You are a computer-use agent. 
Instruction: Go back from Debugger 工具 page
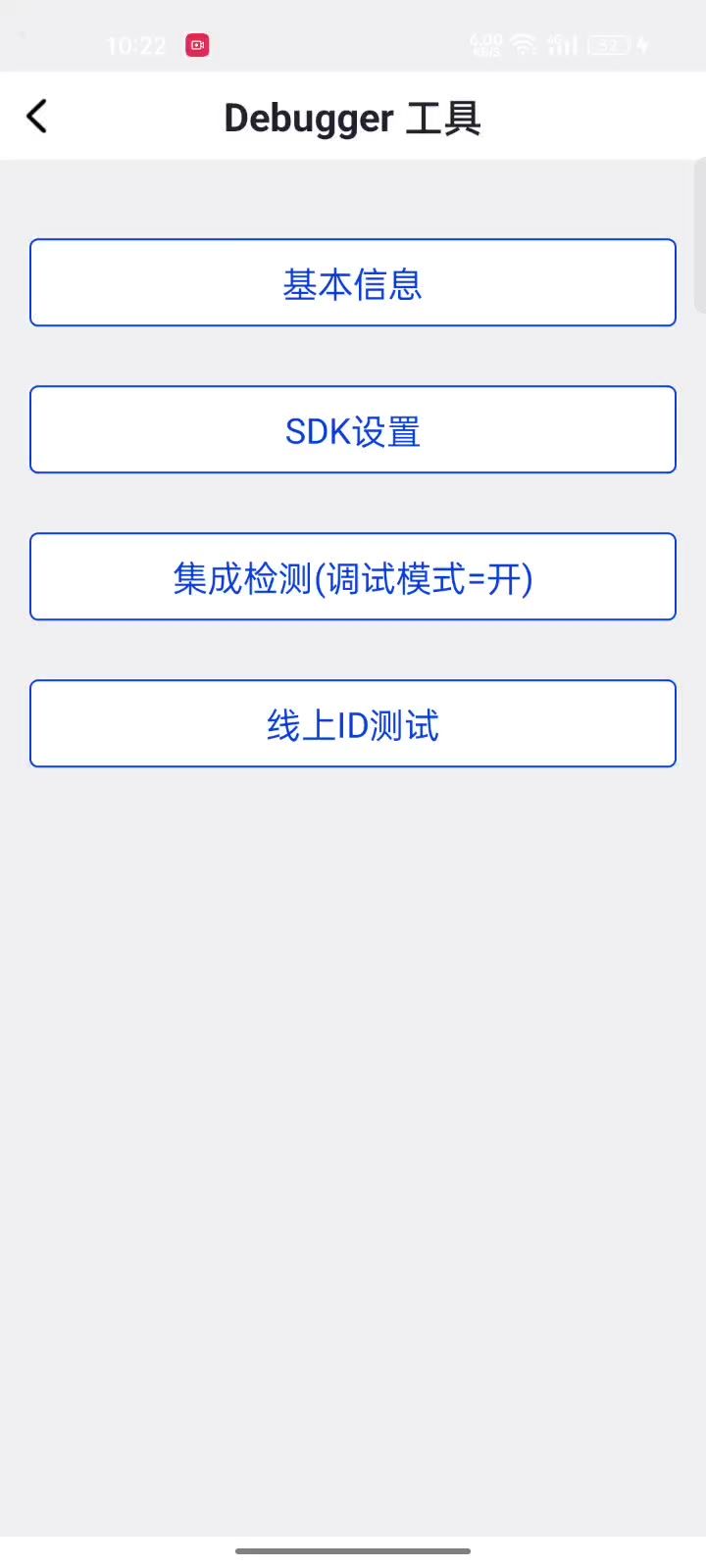(37, 117)
